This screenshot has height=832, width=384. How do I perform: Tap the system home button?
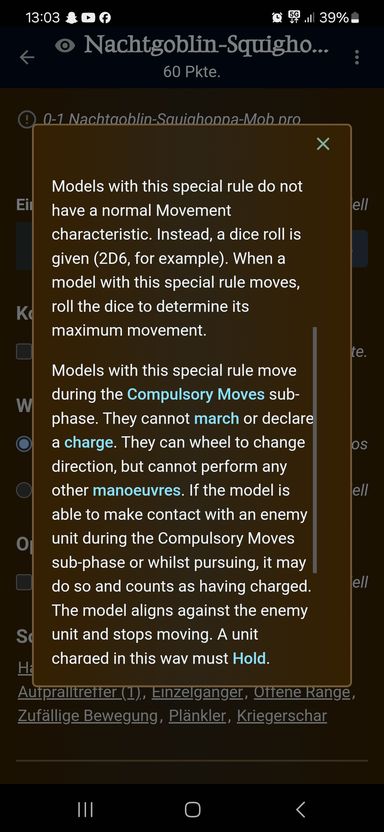pyautogui.click(x=192, y=809)
